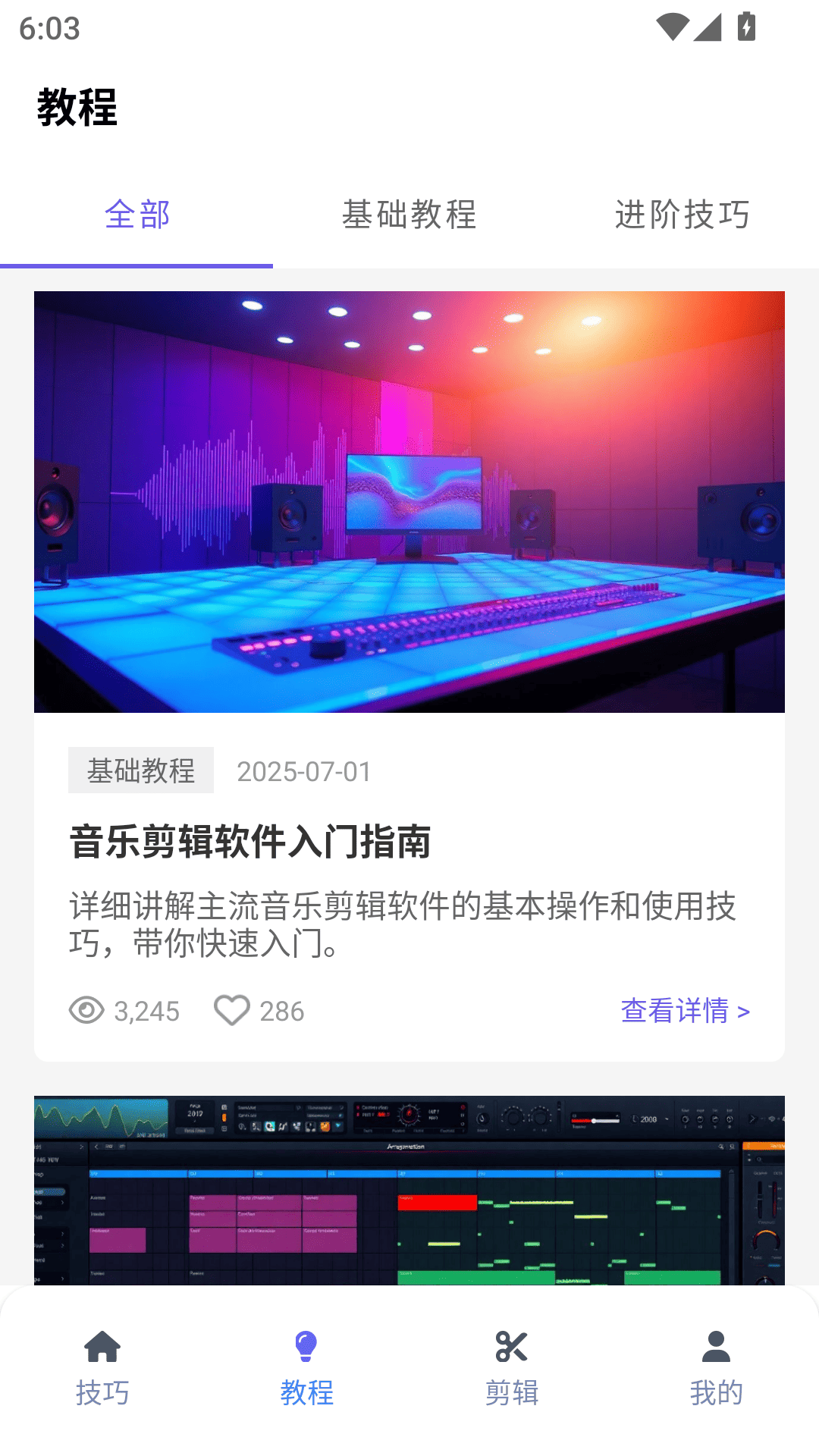819x1456 pixels.
Task: Switch to the 全部 tab
Action: pos(136,215)
